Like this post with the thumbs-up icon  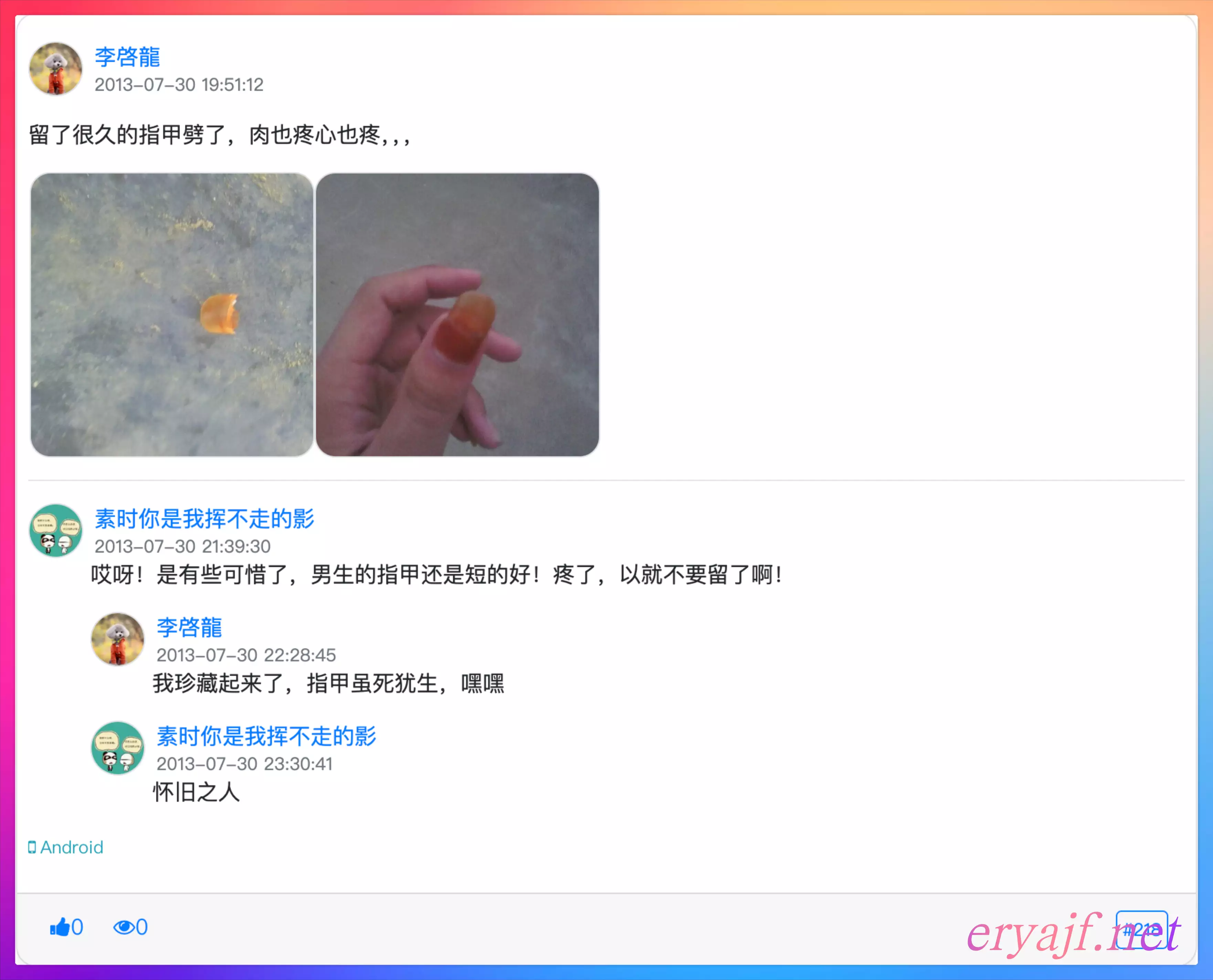[60, 927]
